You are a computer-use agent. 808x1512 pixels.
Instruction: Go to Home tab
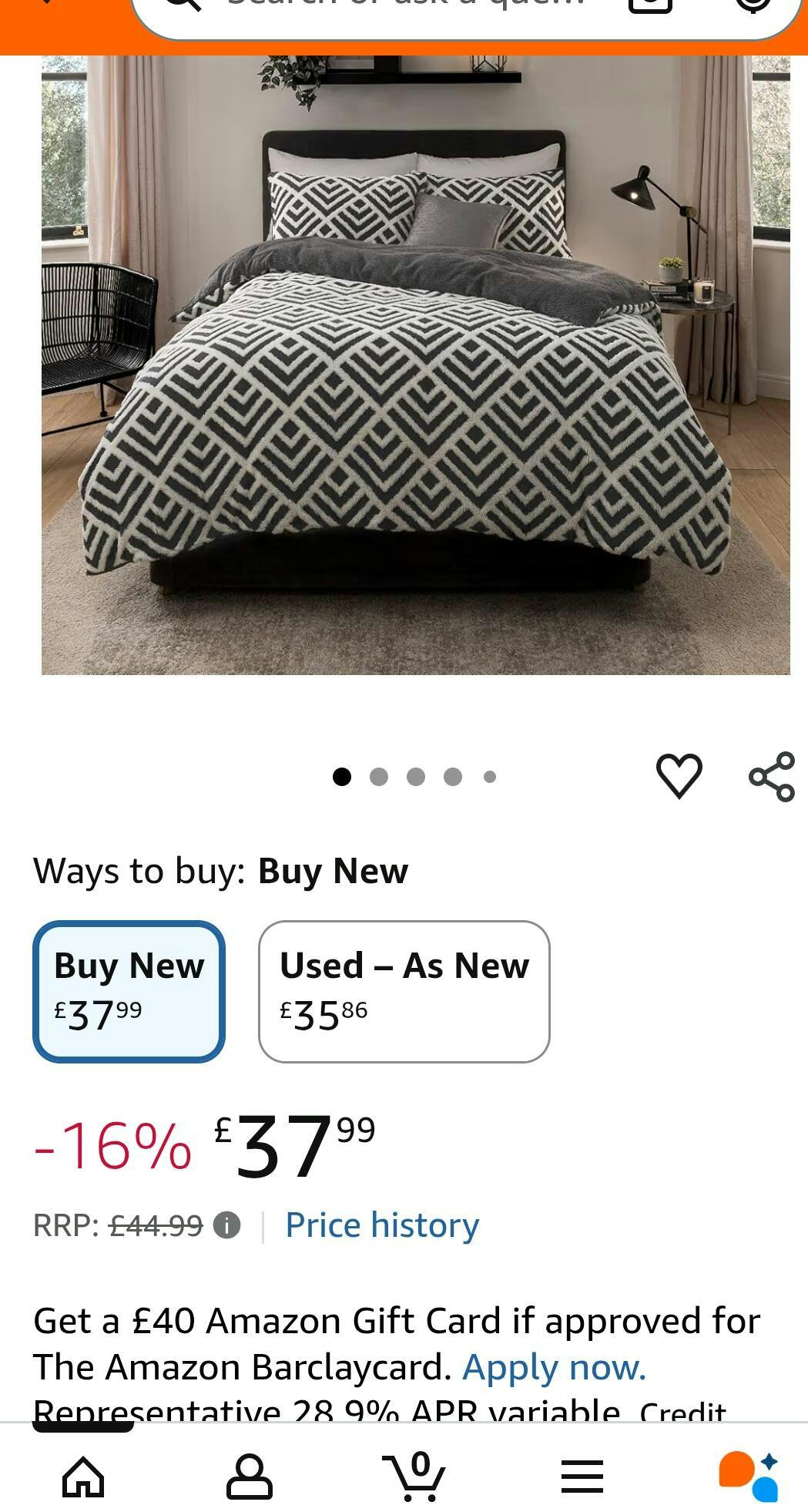click(x=83, y=1477)
